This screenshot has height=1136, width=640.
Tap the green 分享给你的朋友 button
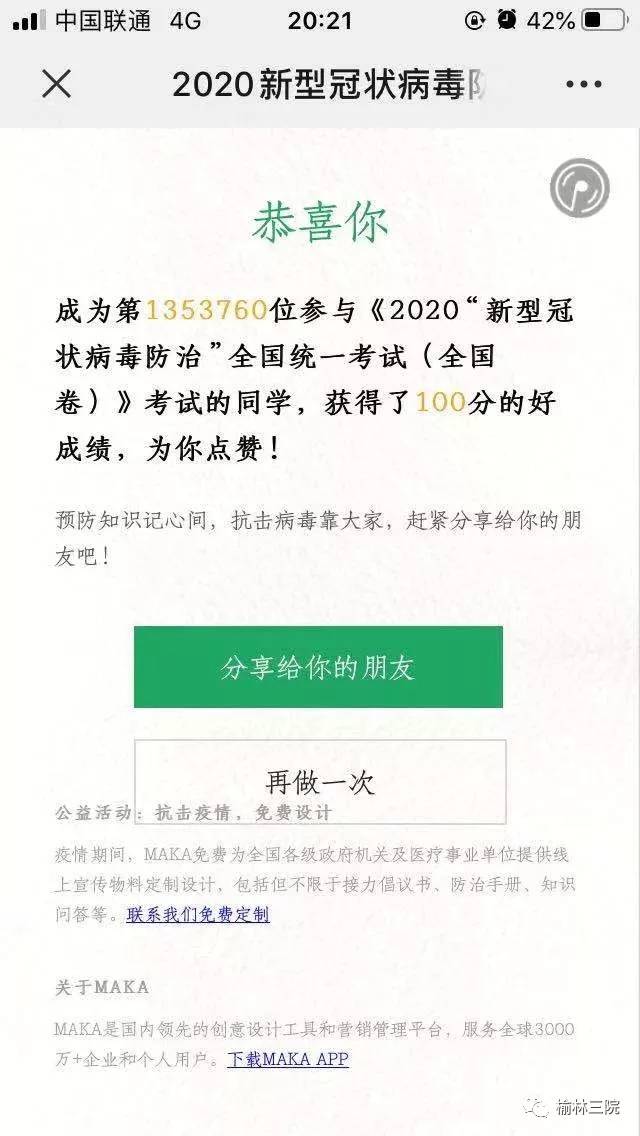coord(318,667)
